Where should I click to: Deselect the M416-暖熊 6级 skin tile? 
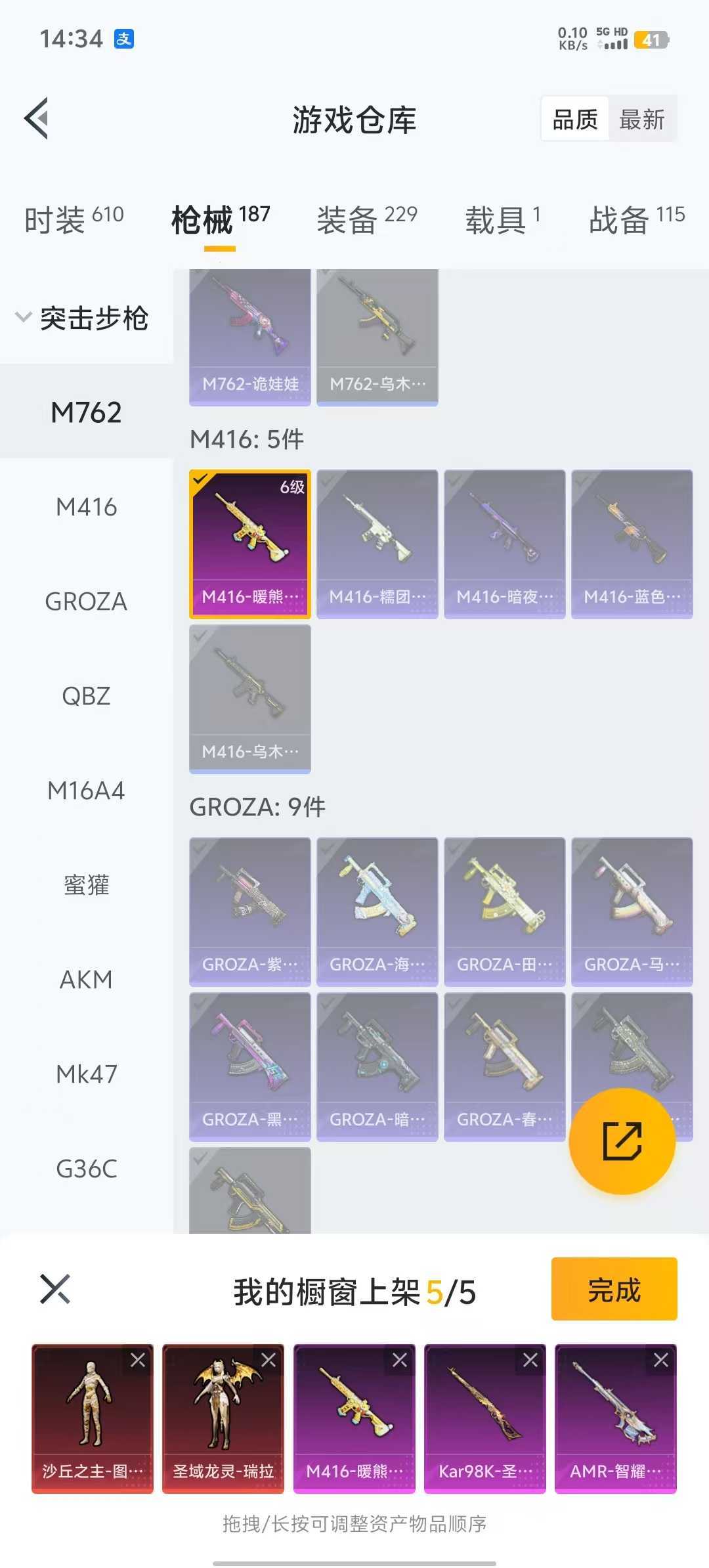(x=250, y=544)
